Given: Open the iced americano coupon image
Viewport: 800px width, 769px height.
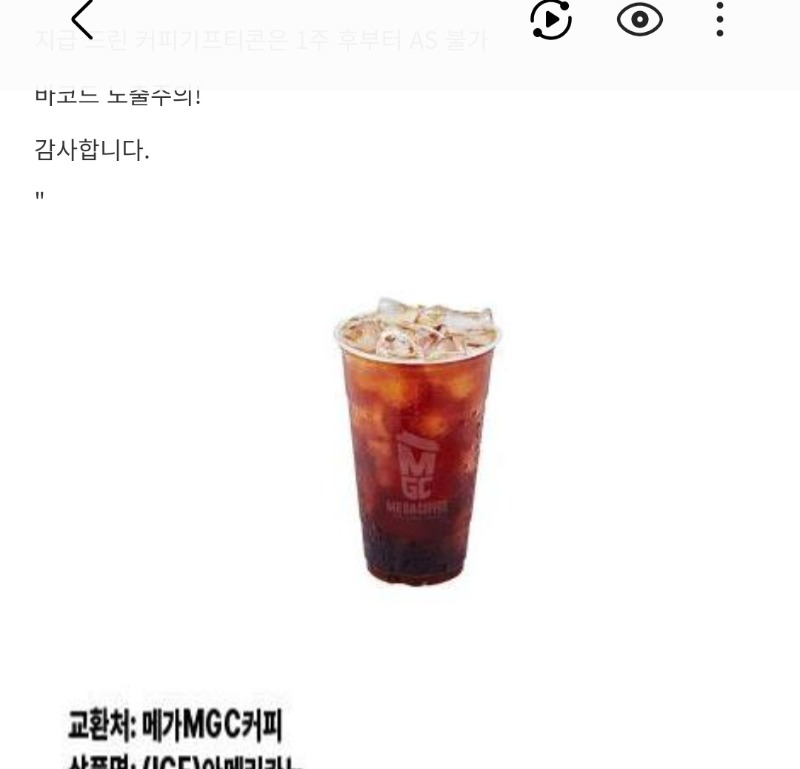Looking at the screenshot, I should (x=418, y=441).
